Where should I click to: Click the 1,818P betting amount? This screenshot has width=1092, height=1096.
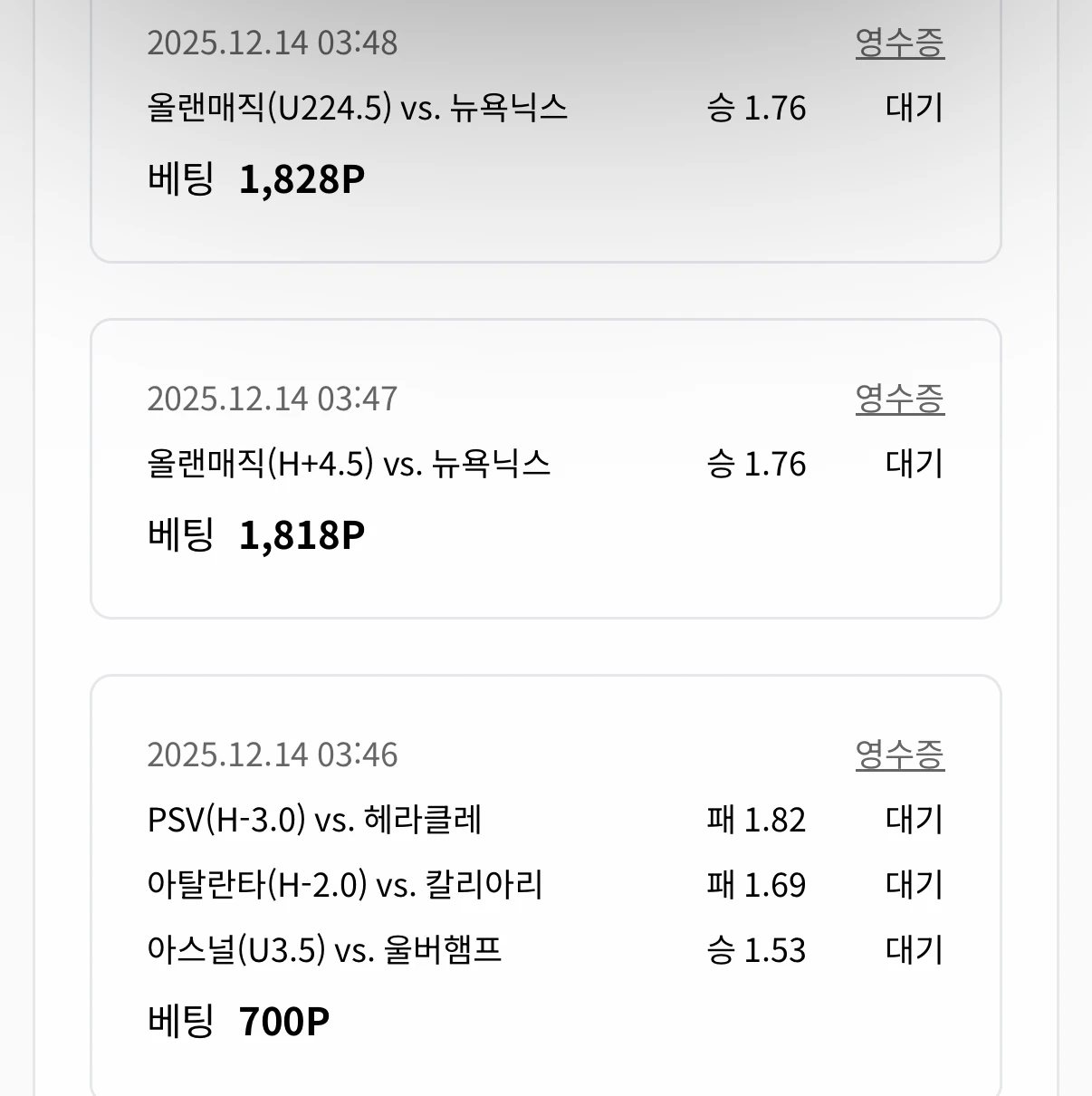pyautogui.click(x=302, y=535)
